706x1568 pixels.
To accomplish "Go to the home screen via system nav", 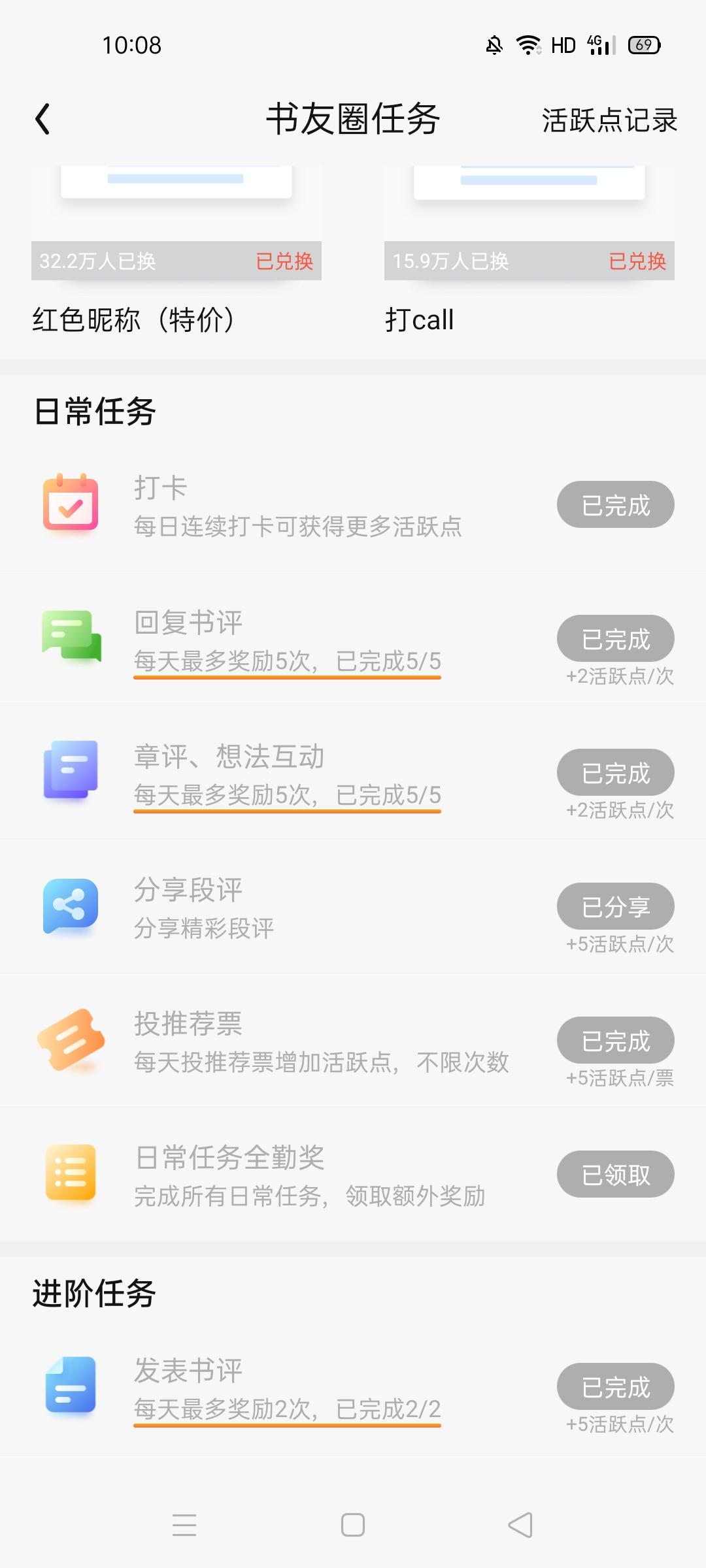I will [x=353, y=1525].
